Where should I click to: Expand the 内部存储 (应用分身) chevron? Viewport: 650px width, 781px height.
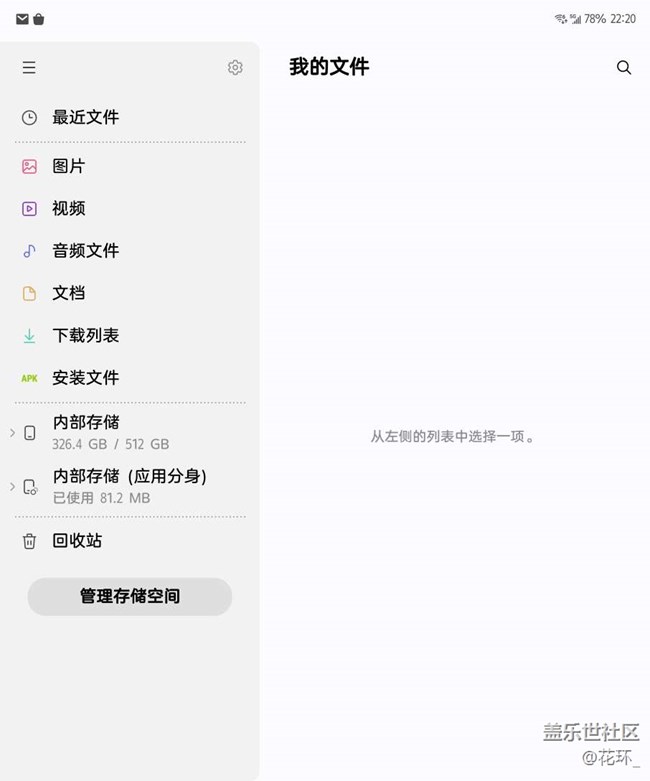pyautogui.click(x=12, y=486)
